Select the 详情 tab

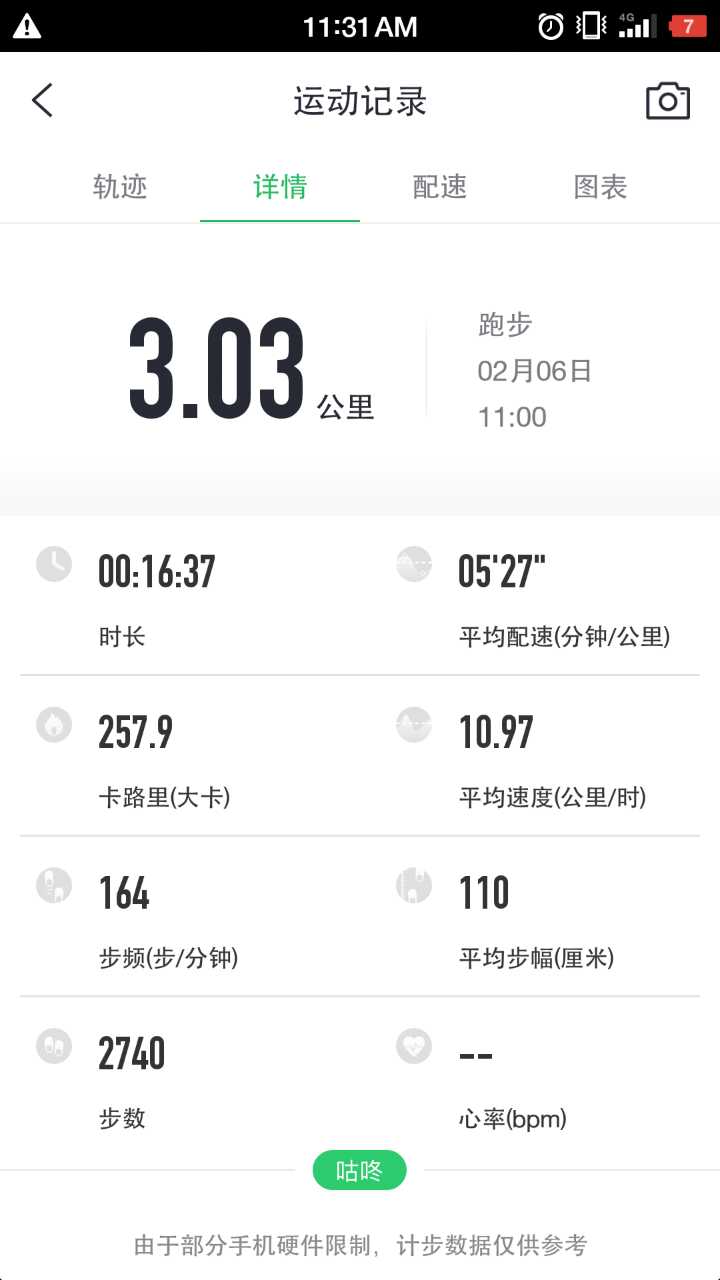tap(280, 187)
